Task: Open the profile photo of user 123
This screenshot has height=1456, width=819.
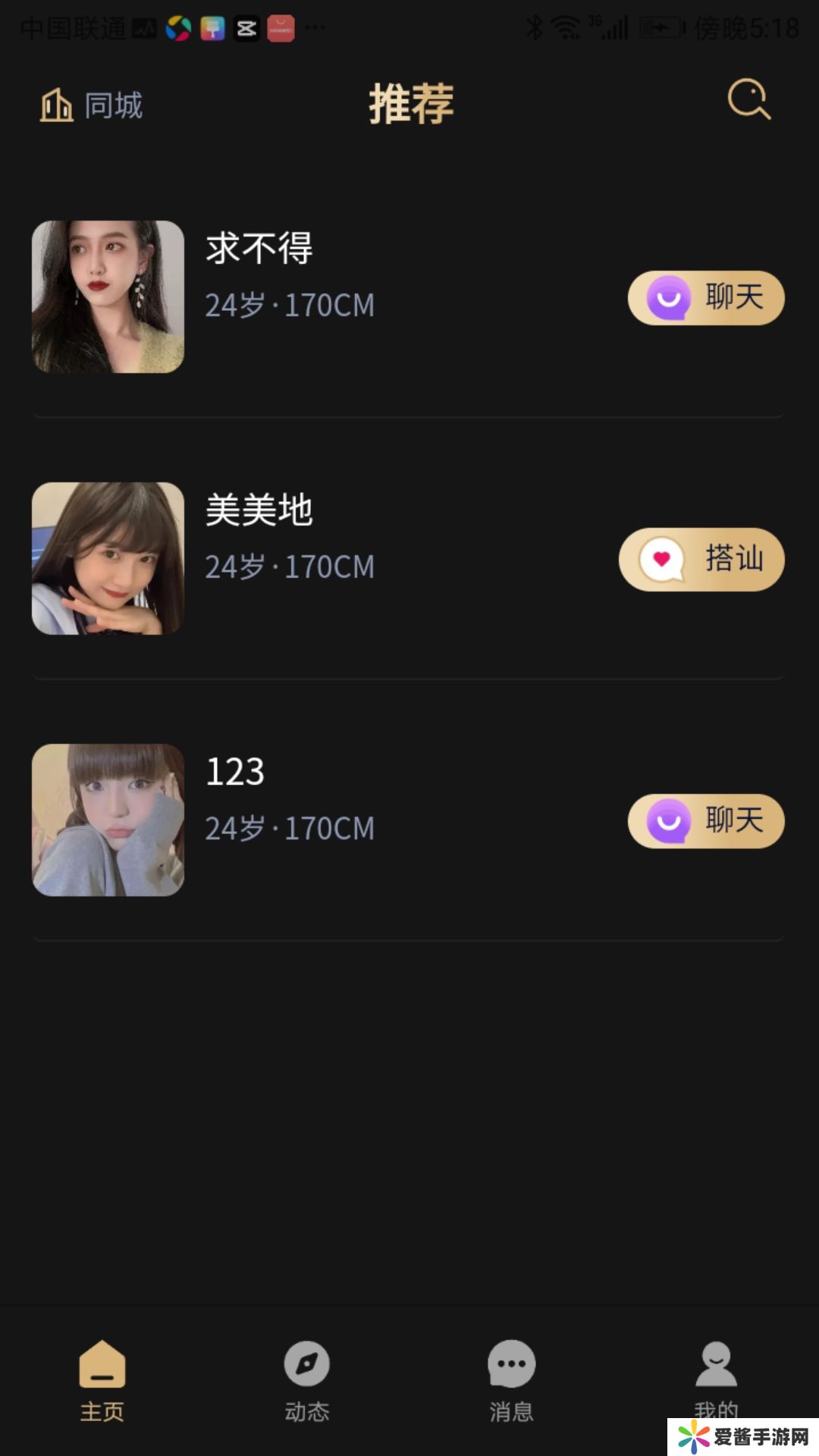Action: [x=108, y=820]
